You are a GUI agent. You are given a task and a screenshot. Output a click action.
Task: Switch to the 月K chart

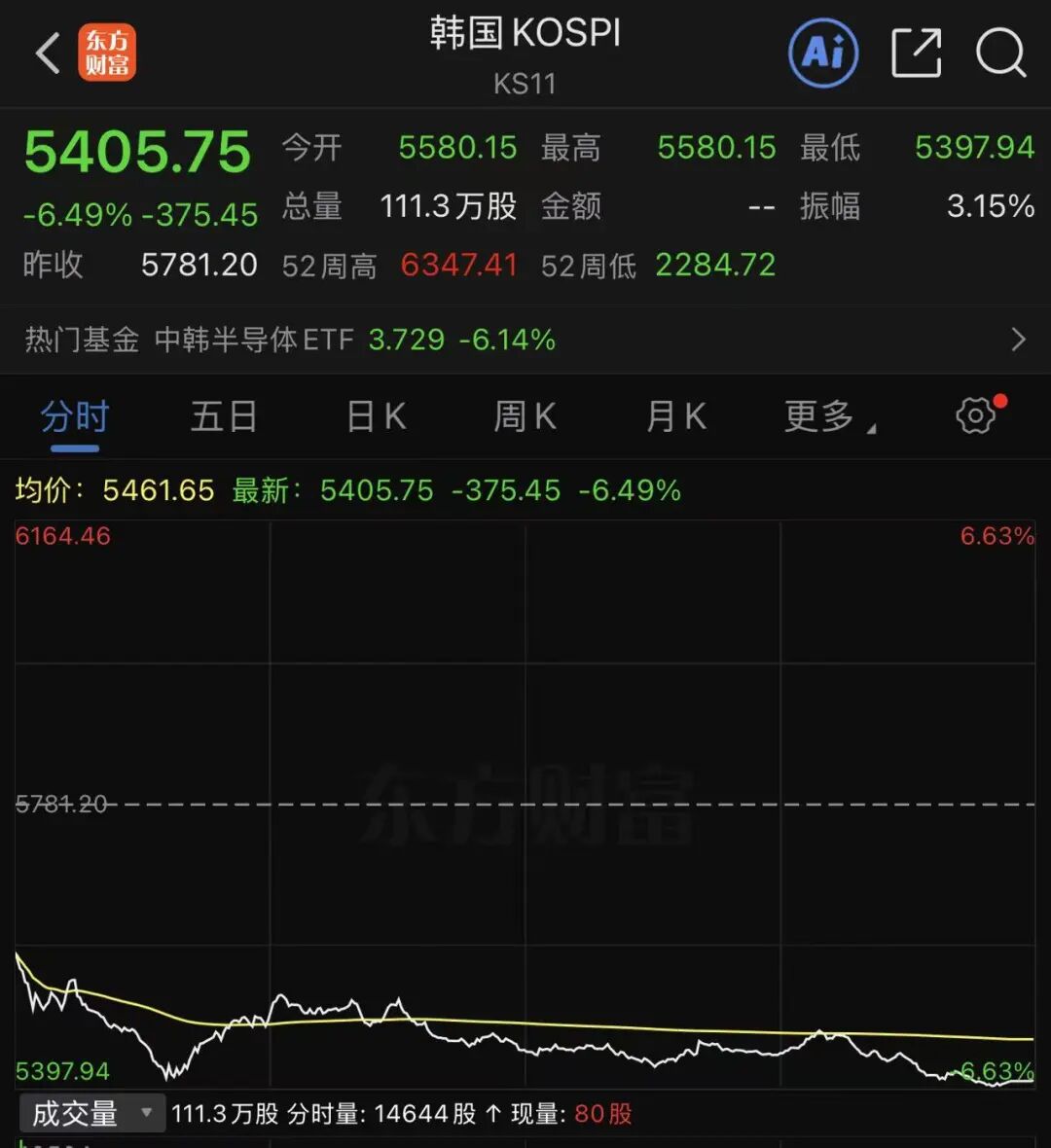pos(675,417)
